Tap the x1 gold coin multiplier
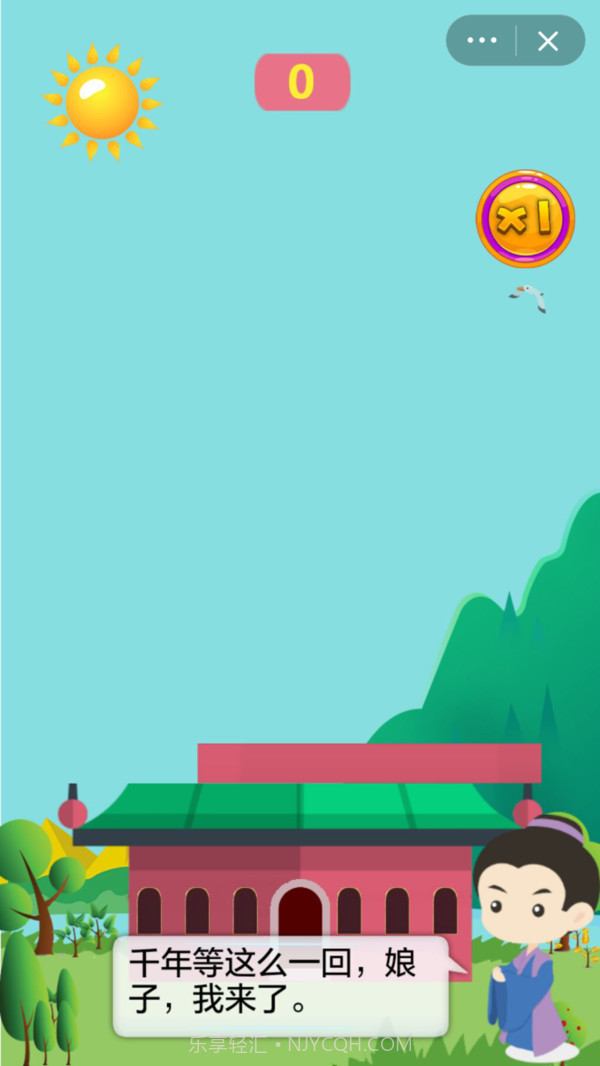Screen dimensions: 600x1066 click(525, 219)
